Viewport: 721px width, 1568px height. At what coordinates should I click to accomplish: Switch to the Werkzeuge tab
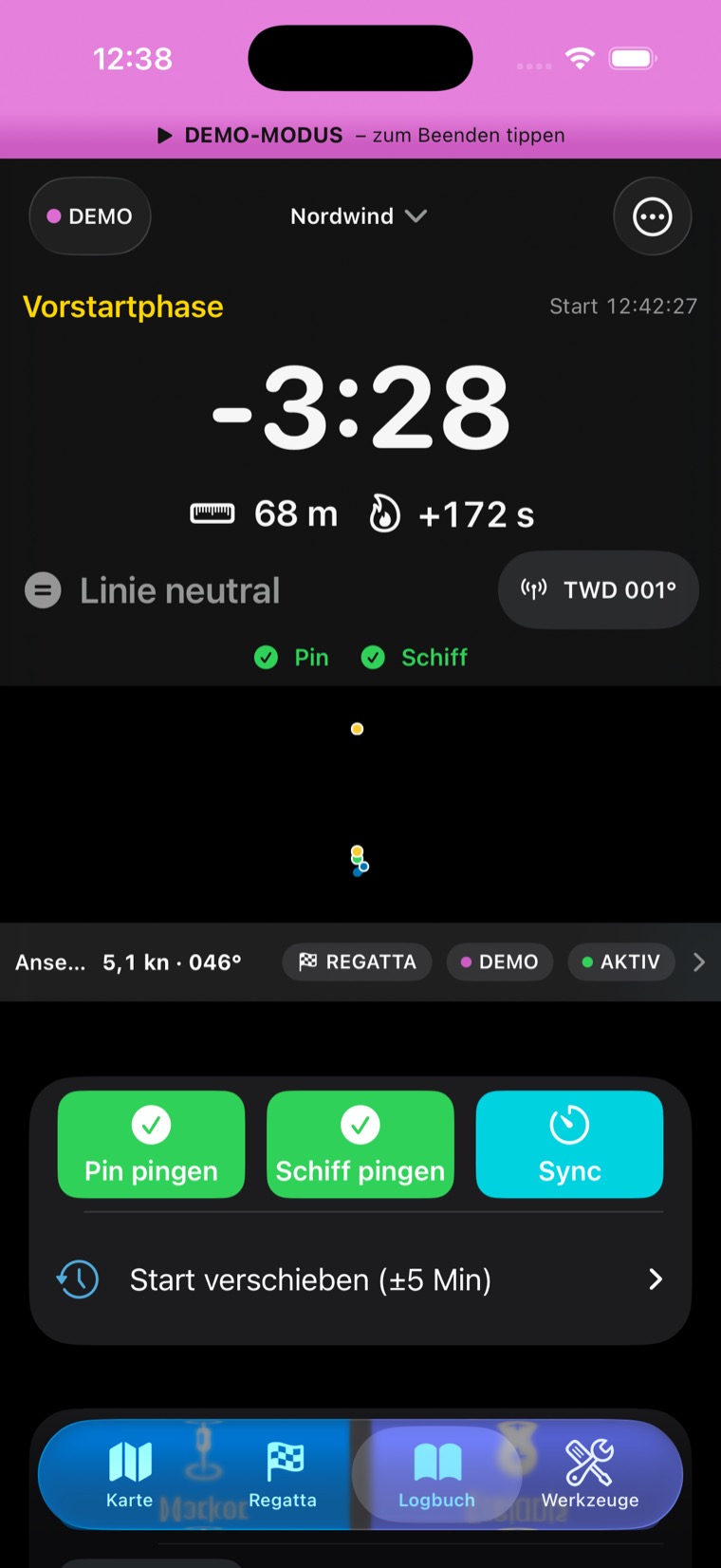590,1474
